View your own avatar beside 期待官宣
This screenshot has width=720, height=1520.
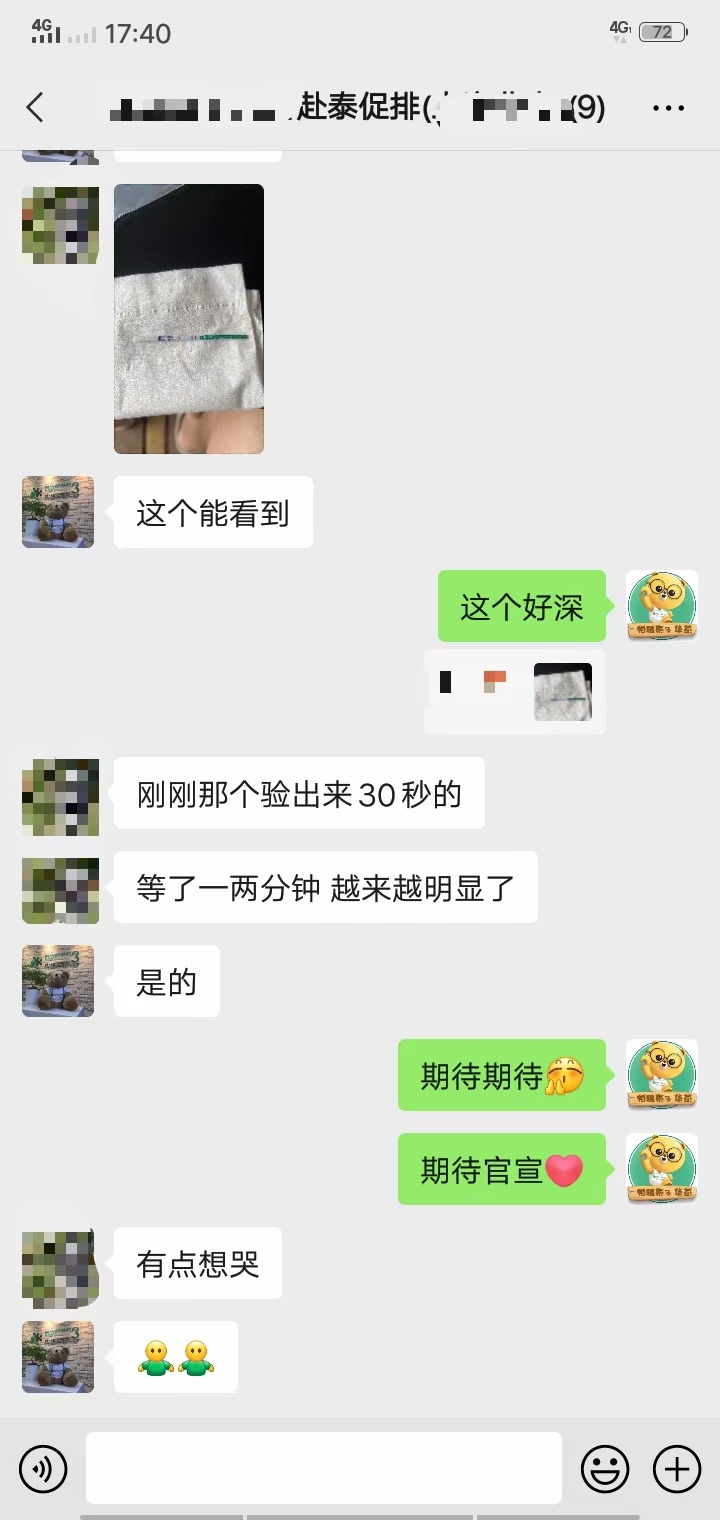click(662, 1169)
